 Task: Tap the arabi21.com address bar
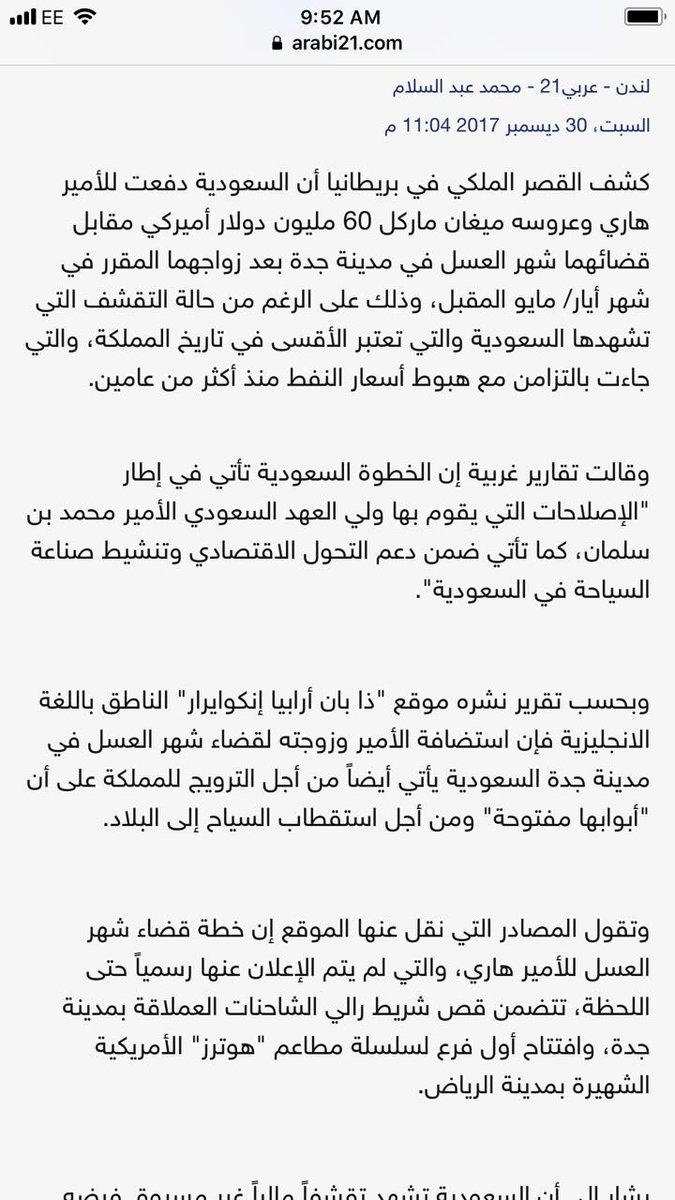coord(337,42)
